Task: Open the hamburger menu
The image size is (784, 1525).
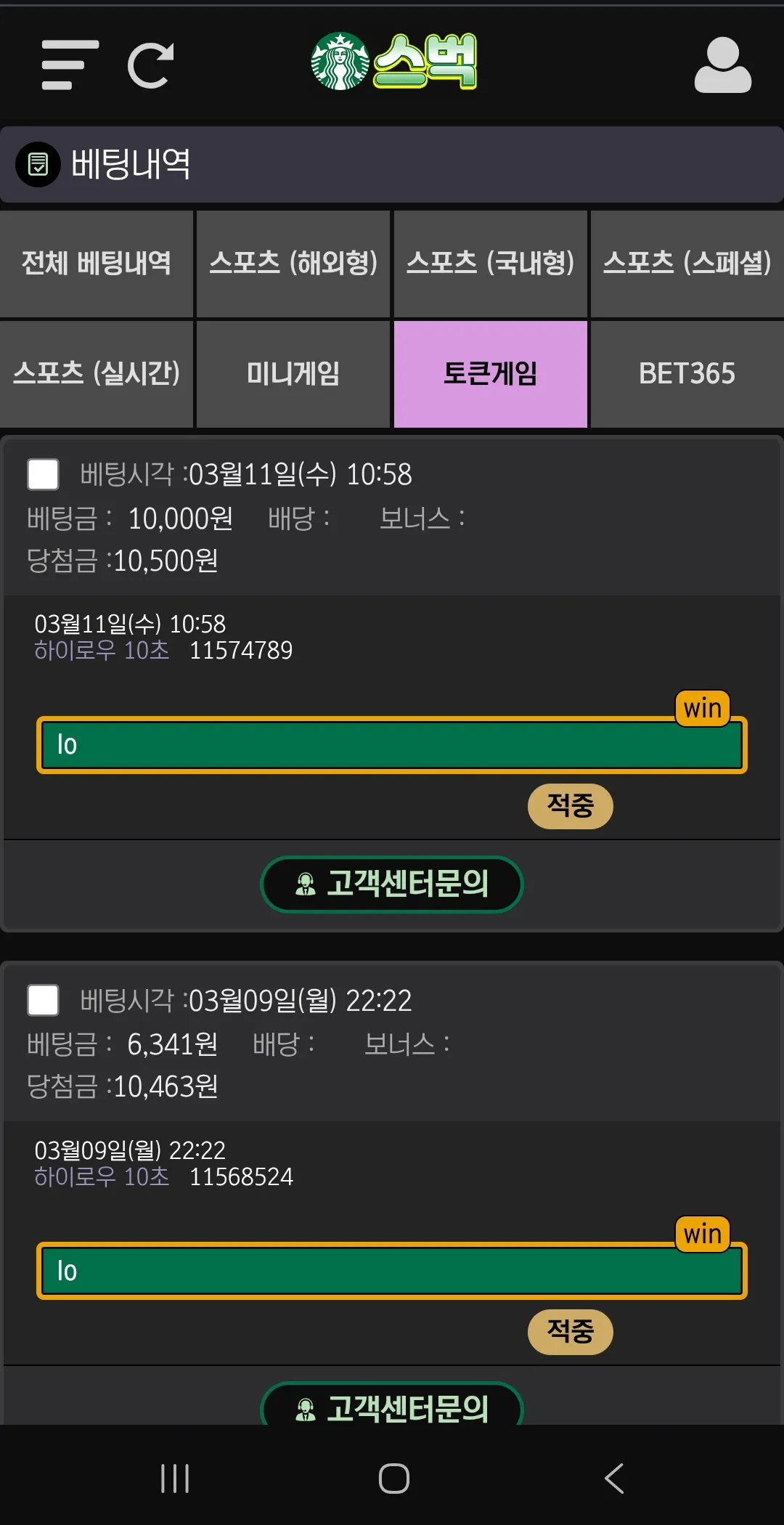Action: tap(70, 65)
